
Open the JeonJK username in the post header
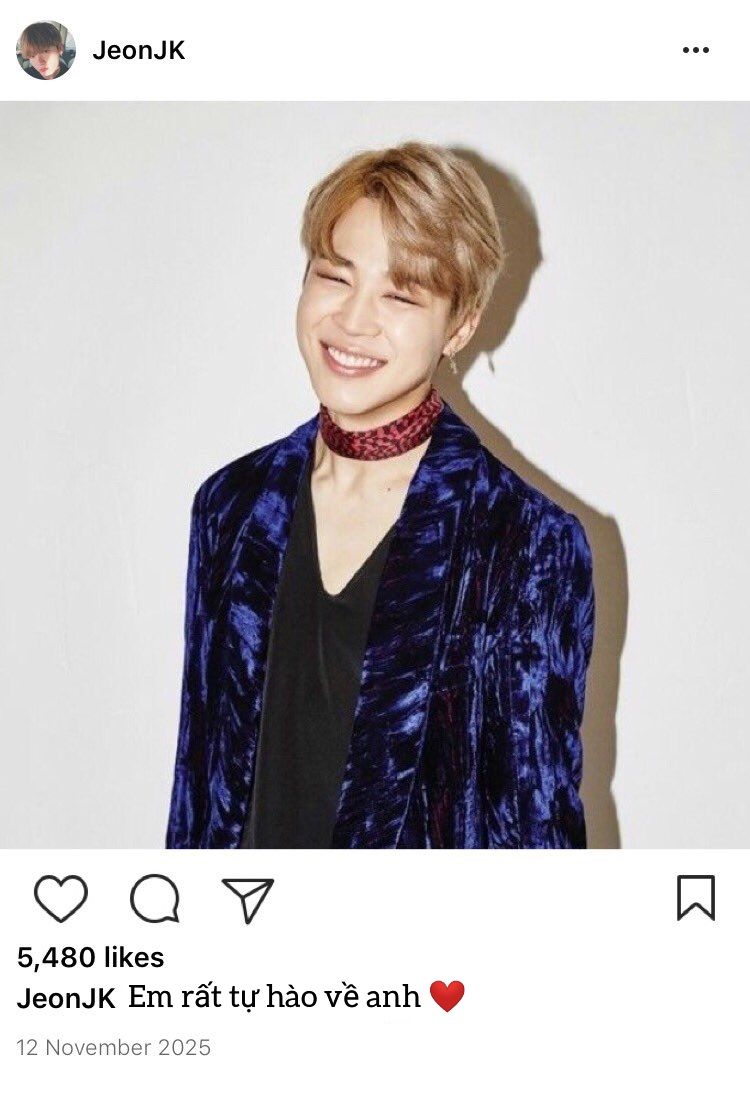(x=139, y=51)
